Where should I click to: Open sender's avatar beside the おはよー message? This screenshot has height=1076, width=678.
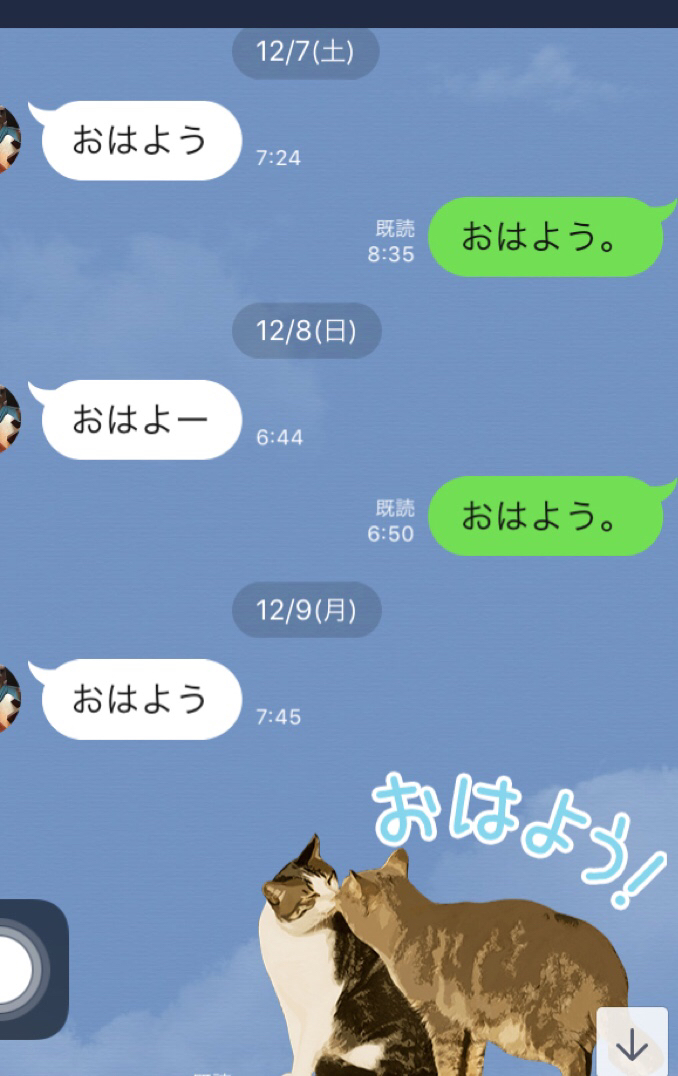pyautogui.click(x=8, y=420)
